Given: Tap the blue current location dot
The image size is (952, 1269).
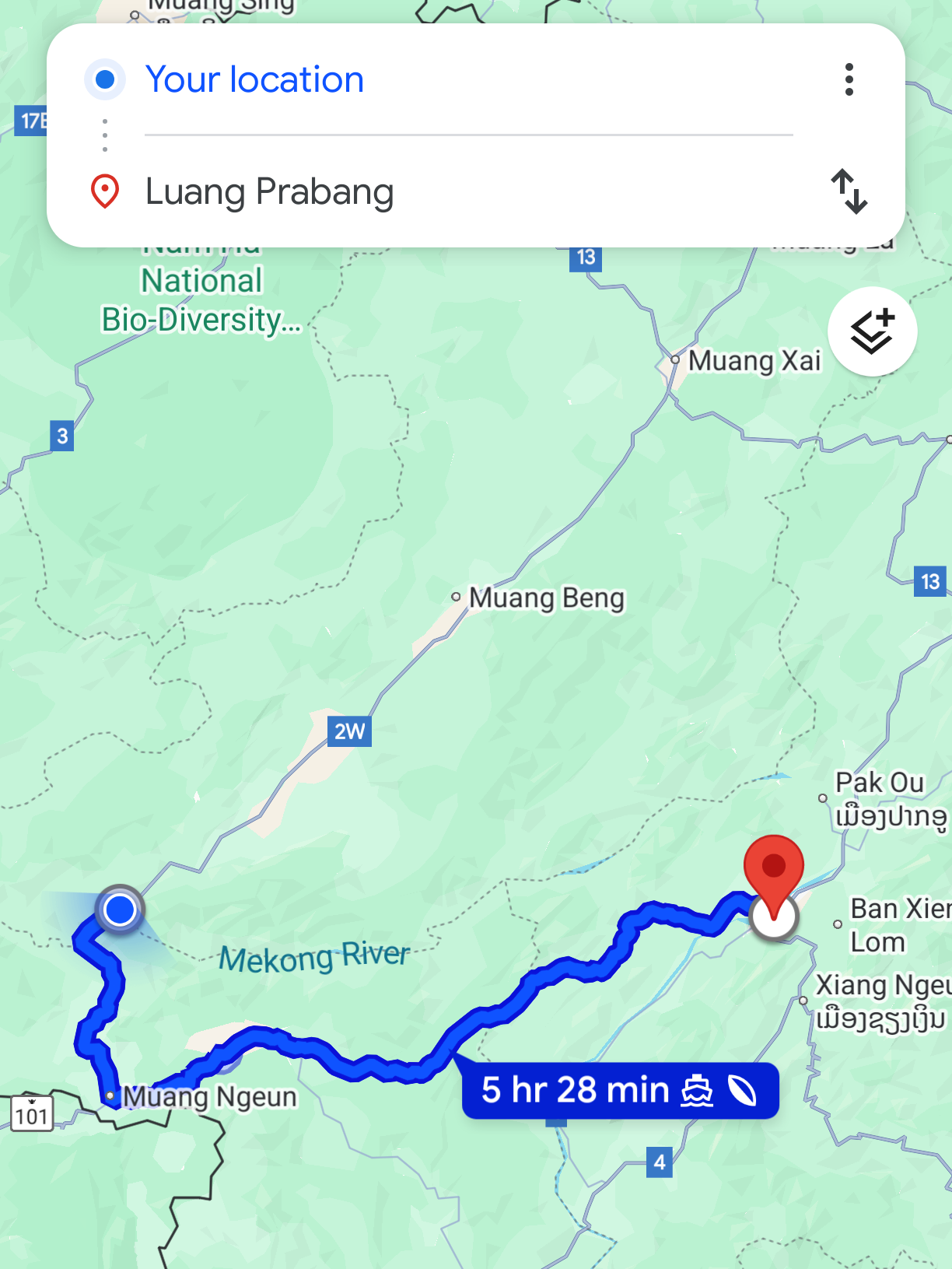Looking at the screenshot, I should point(120,910).
